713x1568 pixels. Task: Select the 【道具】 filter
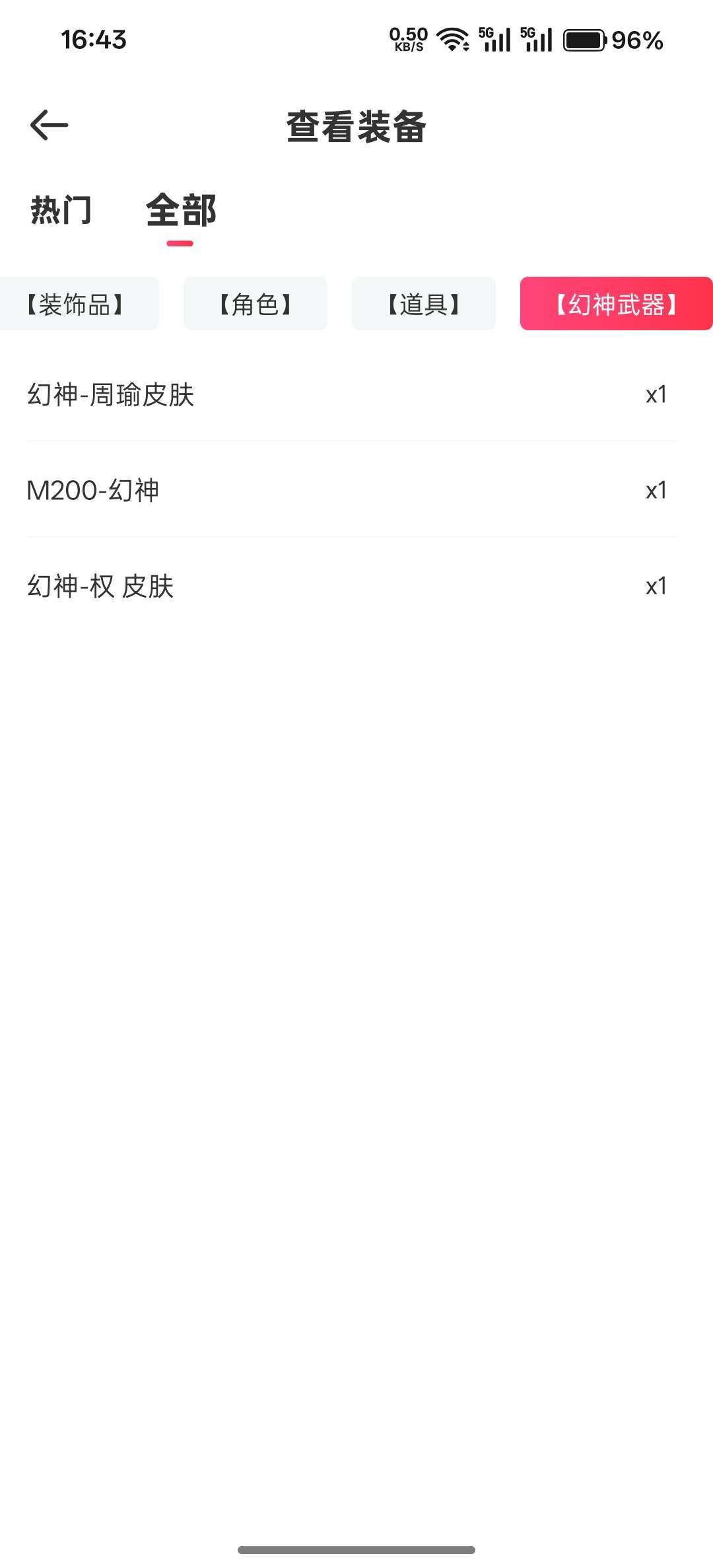point(424,304)
